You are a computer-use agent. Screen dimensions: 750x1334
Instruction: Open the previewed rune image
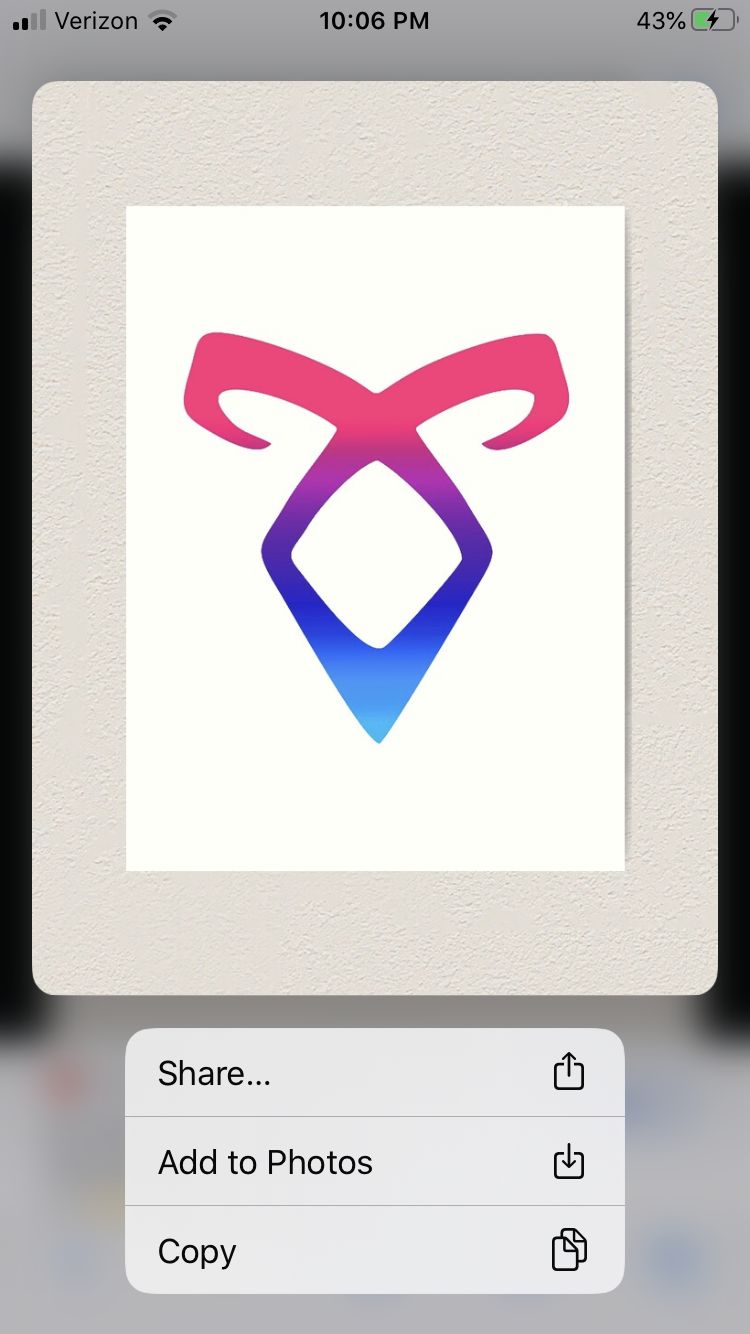click(x=375, y=538)
